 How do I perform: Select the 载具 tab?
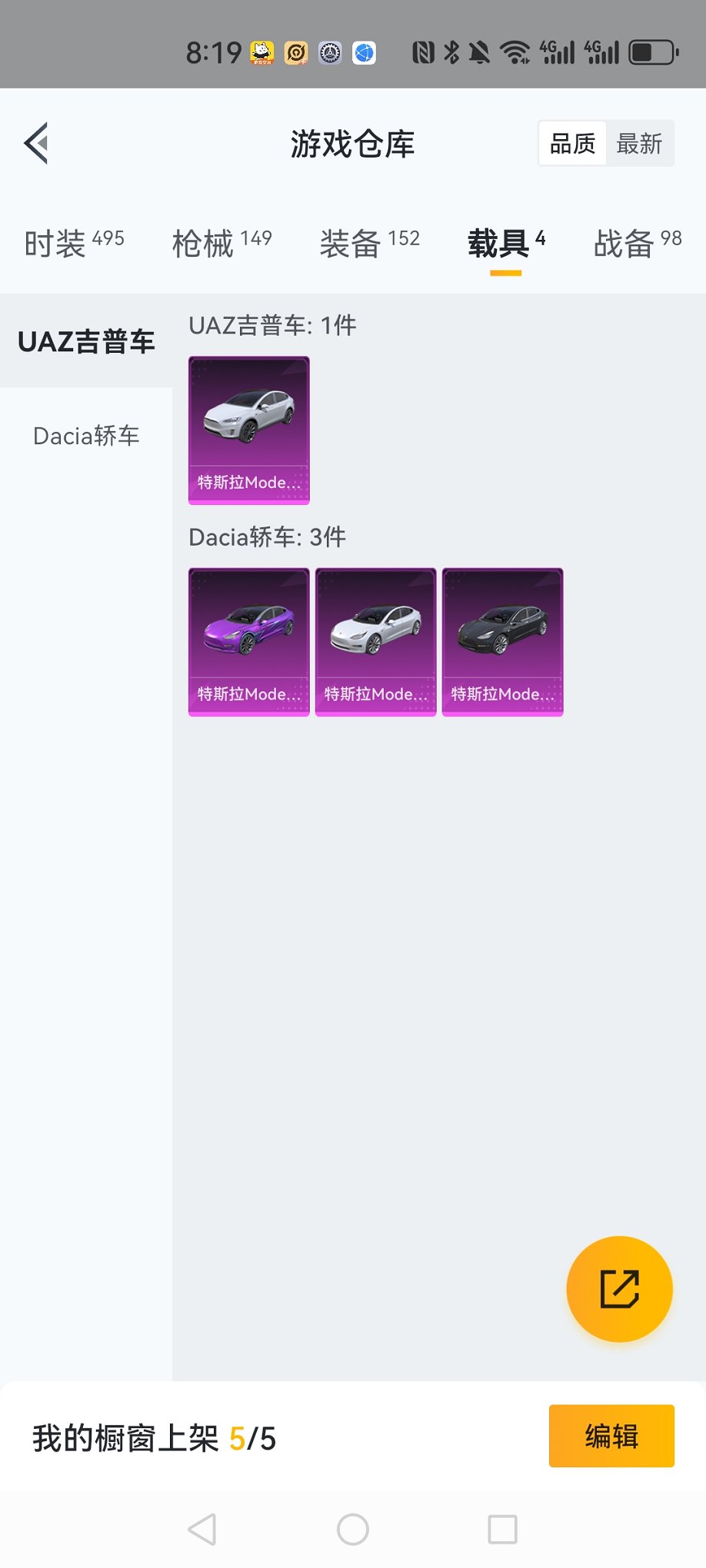pyautogui.click(x=505, y=243)
